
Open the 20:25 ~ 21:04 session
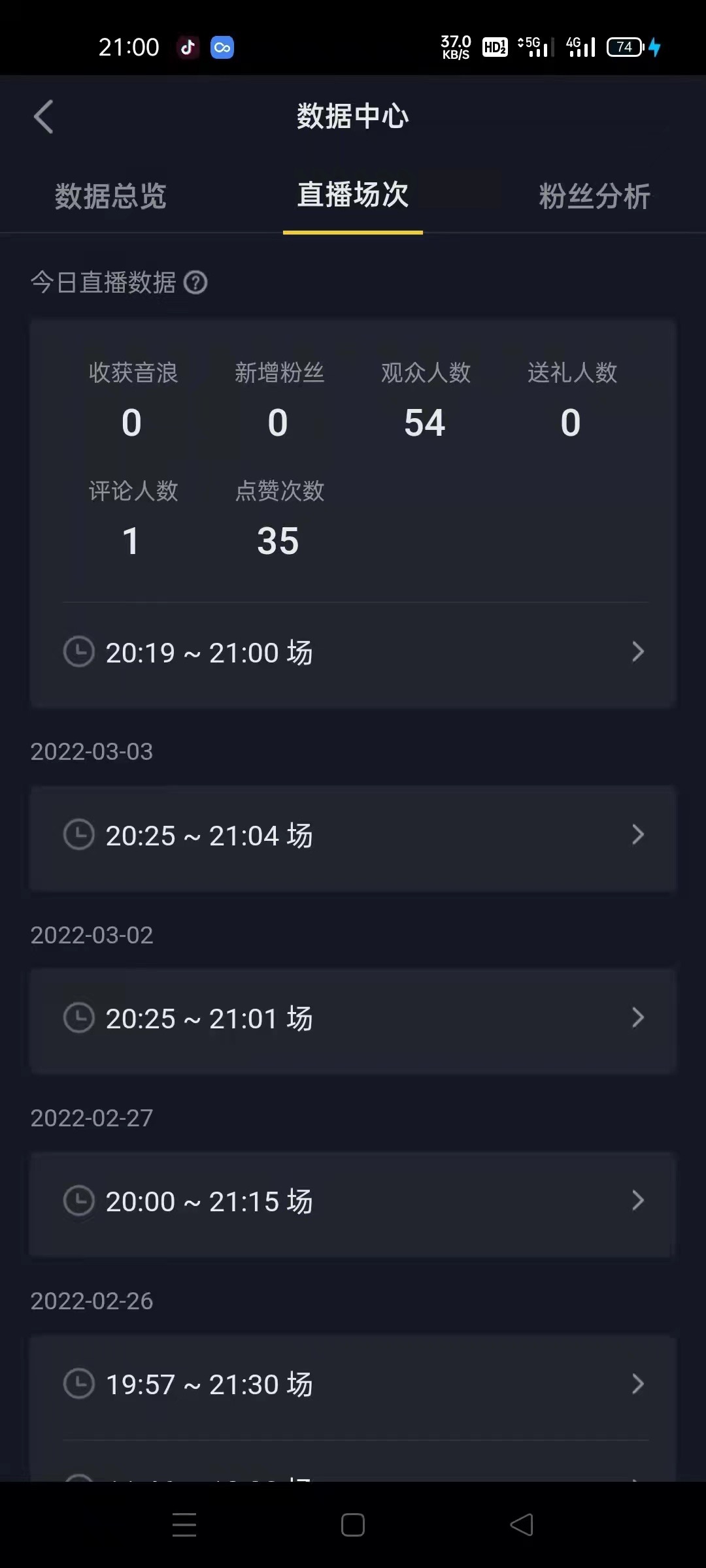[x=353, y=836]
